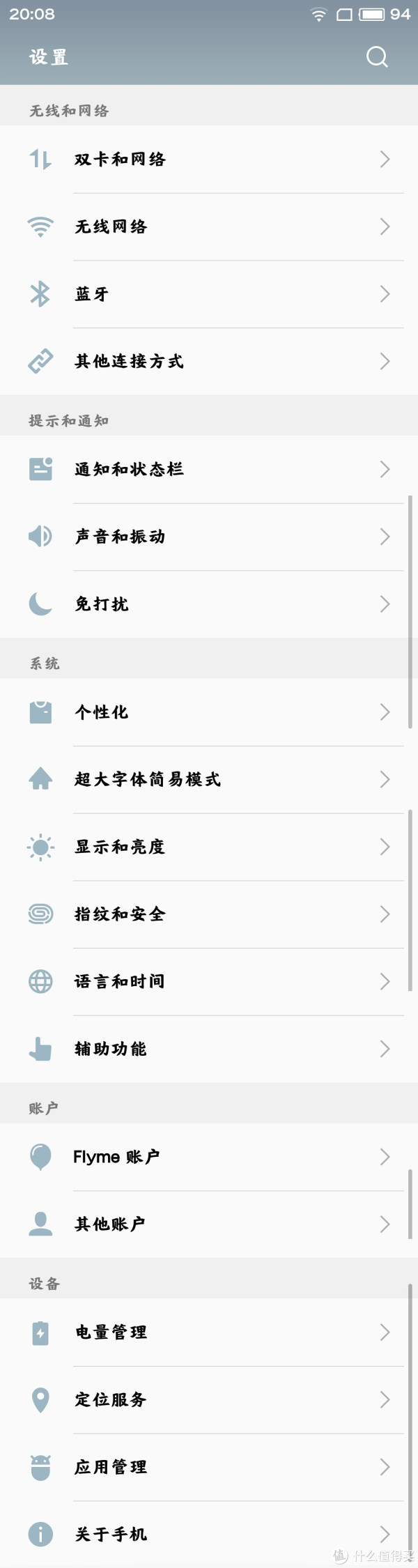This screenshot has height=1568, width=418.
Task: Open 双卡和网络 settings
Action: 209,160
